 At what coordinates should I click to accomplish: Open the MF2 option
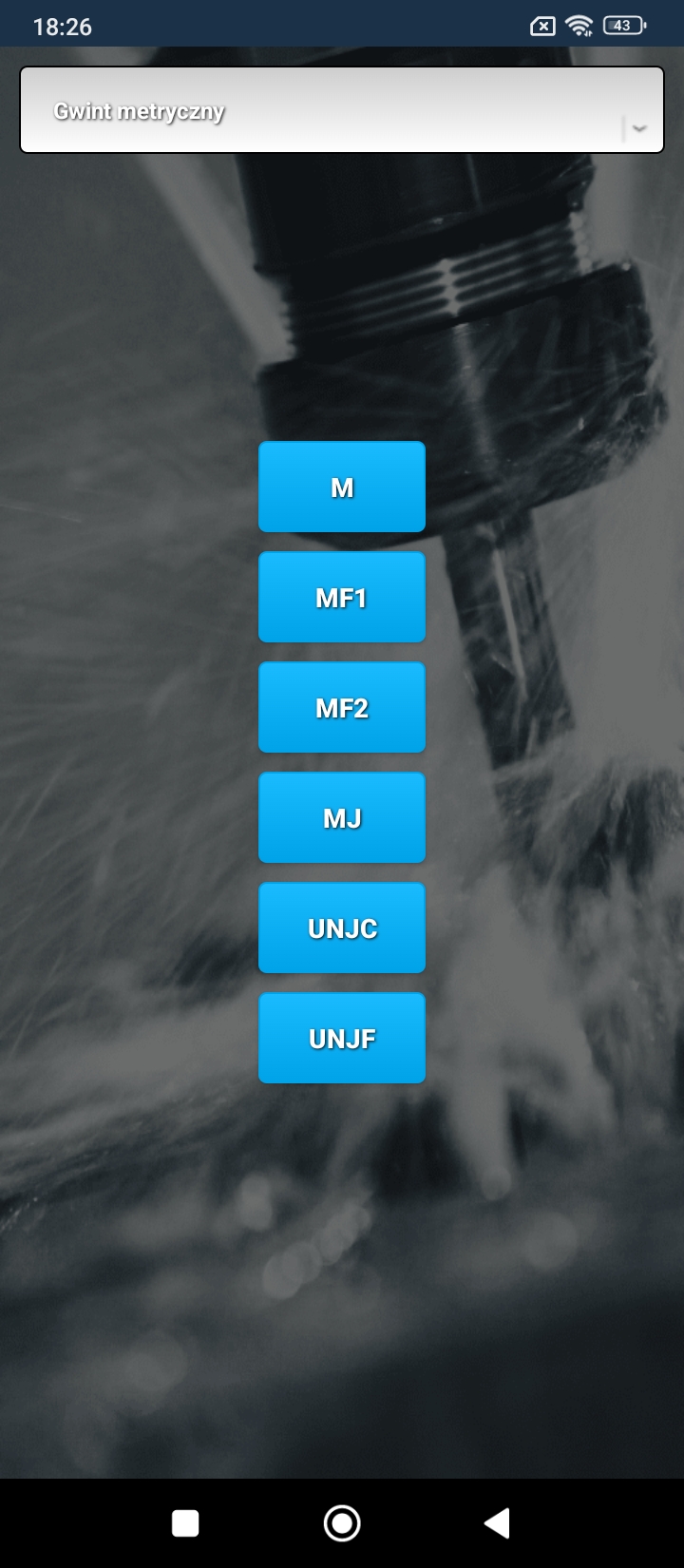(342, 707)
